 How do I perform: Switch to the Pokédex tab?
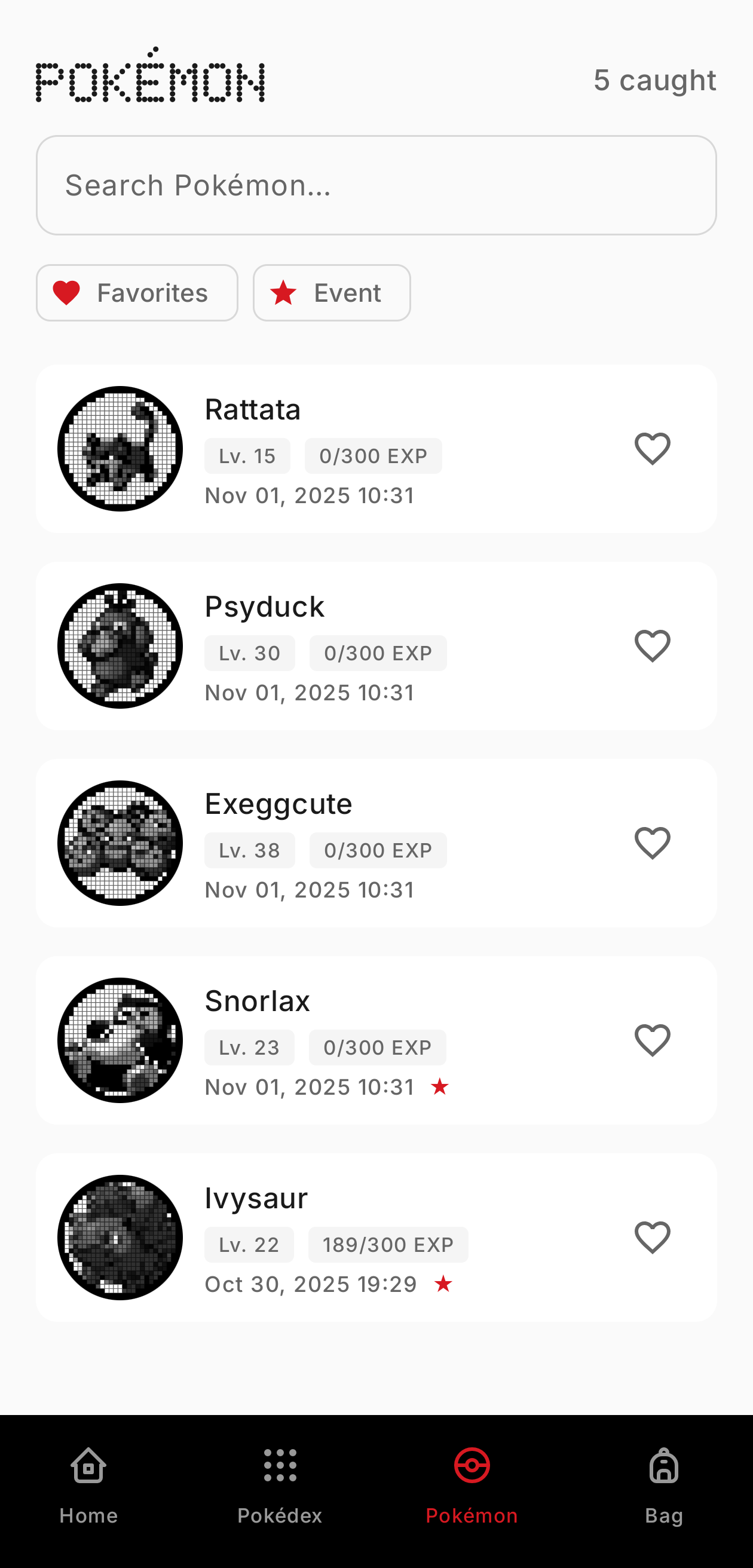pos(280,1485)
